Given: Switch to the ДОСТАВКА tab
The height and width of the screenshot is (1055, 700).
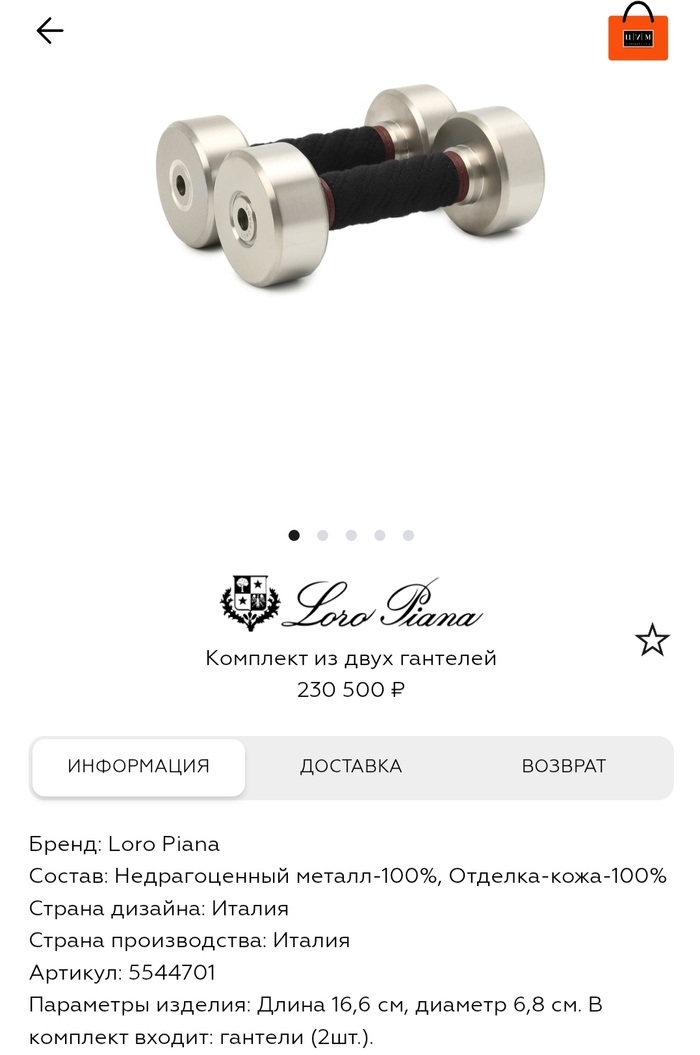Looking at the screenshot, I should (351, 767).
